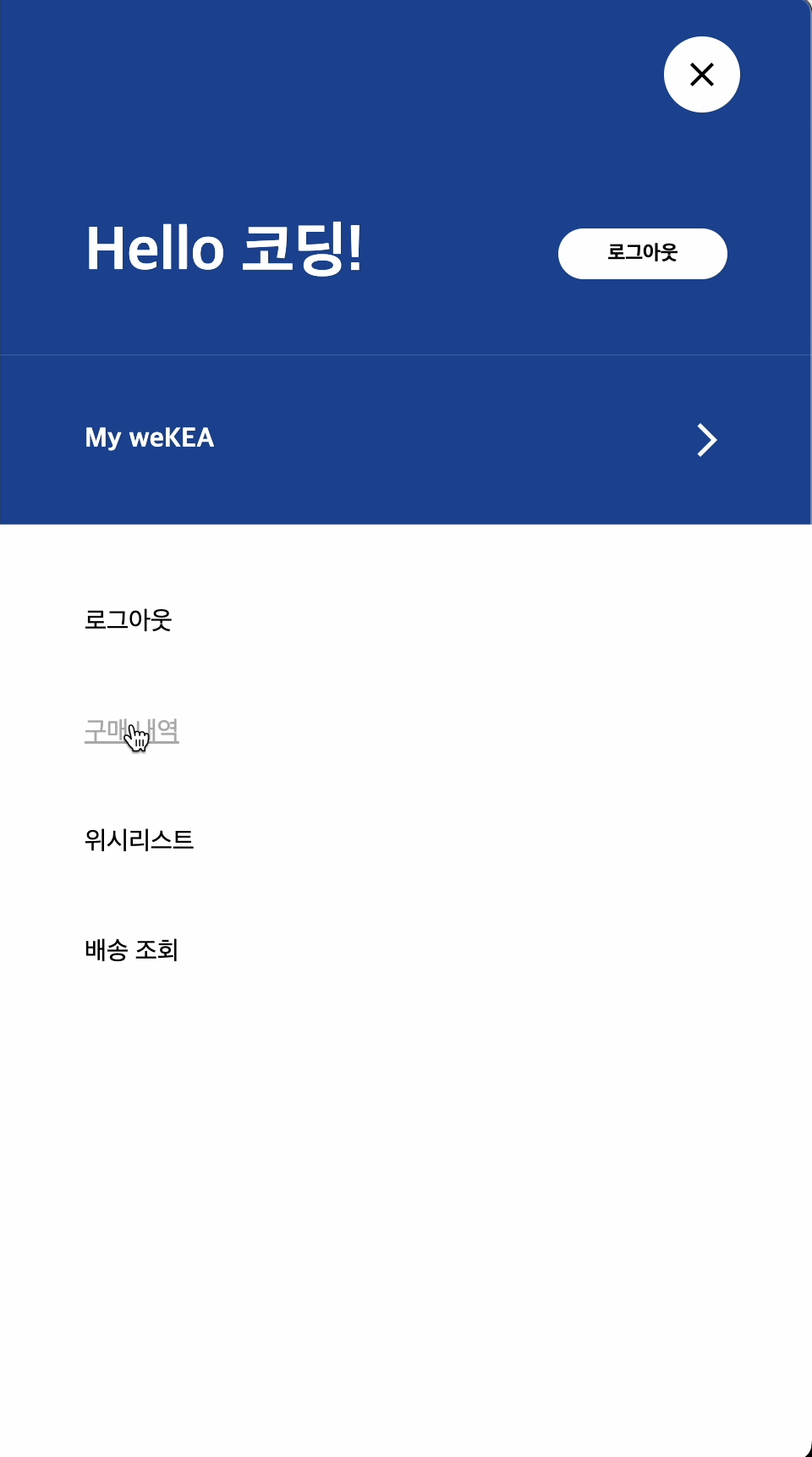Select the 로그아웃 text link below the banner
Viewport: 812px width, 1457px height.
(x=128, y=620)
